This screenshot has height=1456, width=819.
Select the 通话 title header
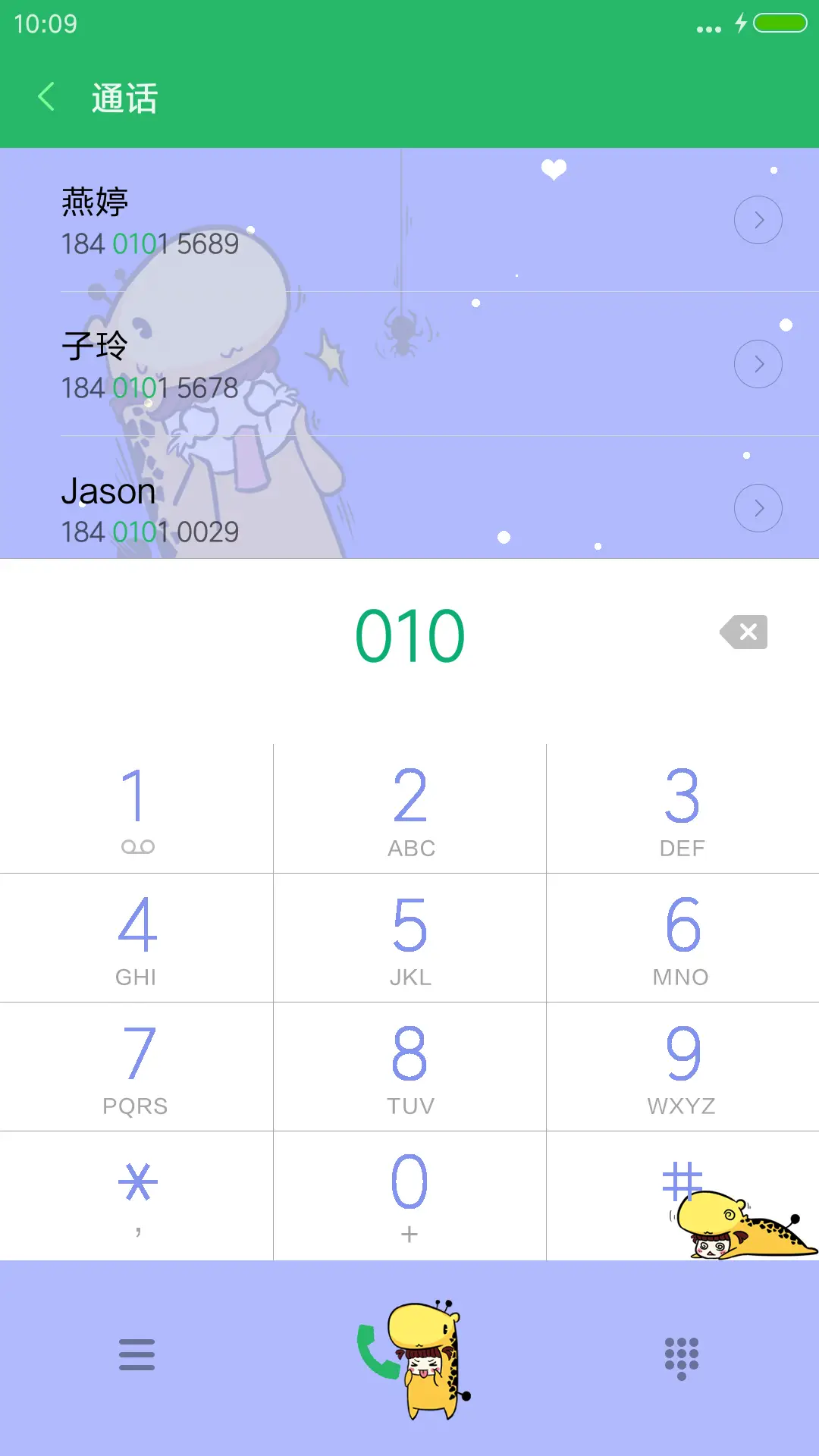(x=124, y=97)
